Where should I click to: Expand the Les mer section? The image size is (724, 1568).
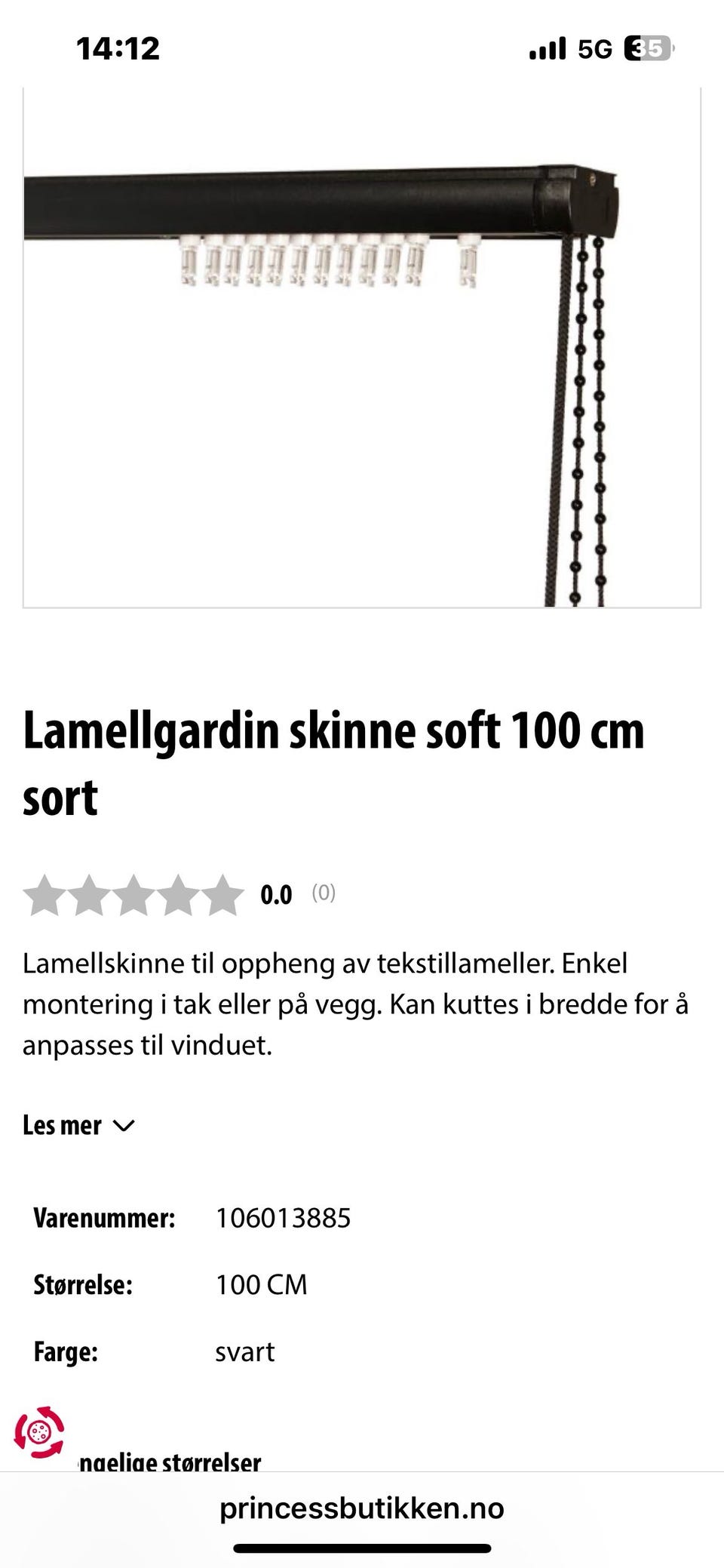point(64,1125)
